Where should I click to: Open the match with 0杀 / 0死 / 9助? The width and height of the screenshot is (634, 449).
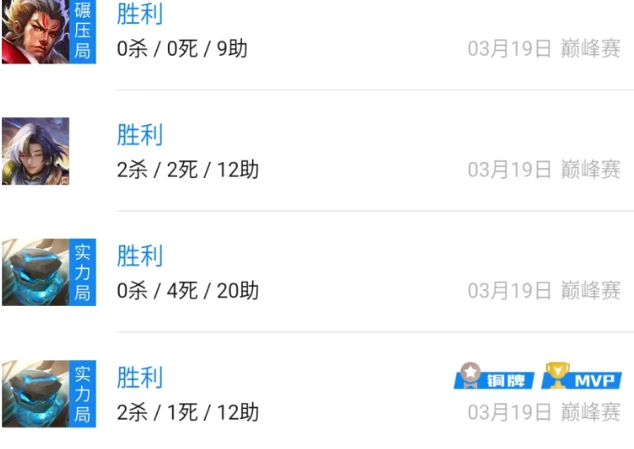click(317, 33)
